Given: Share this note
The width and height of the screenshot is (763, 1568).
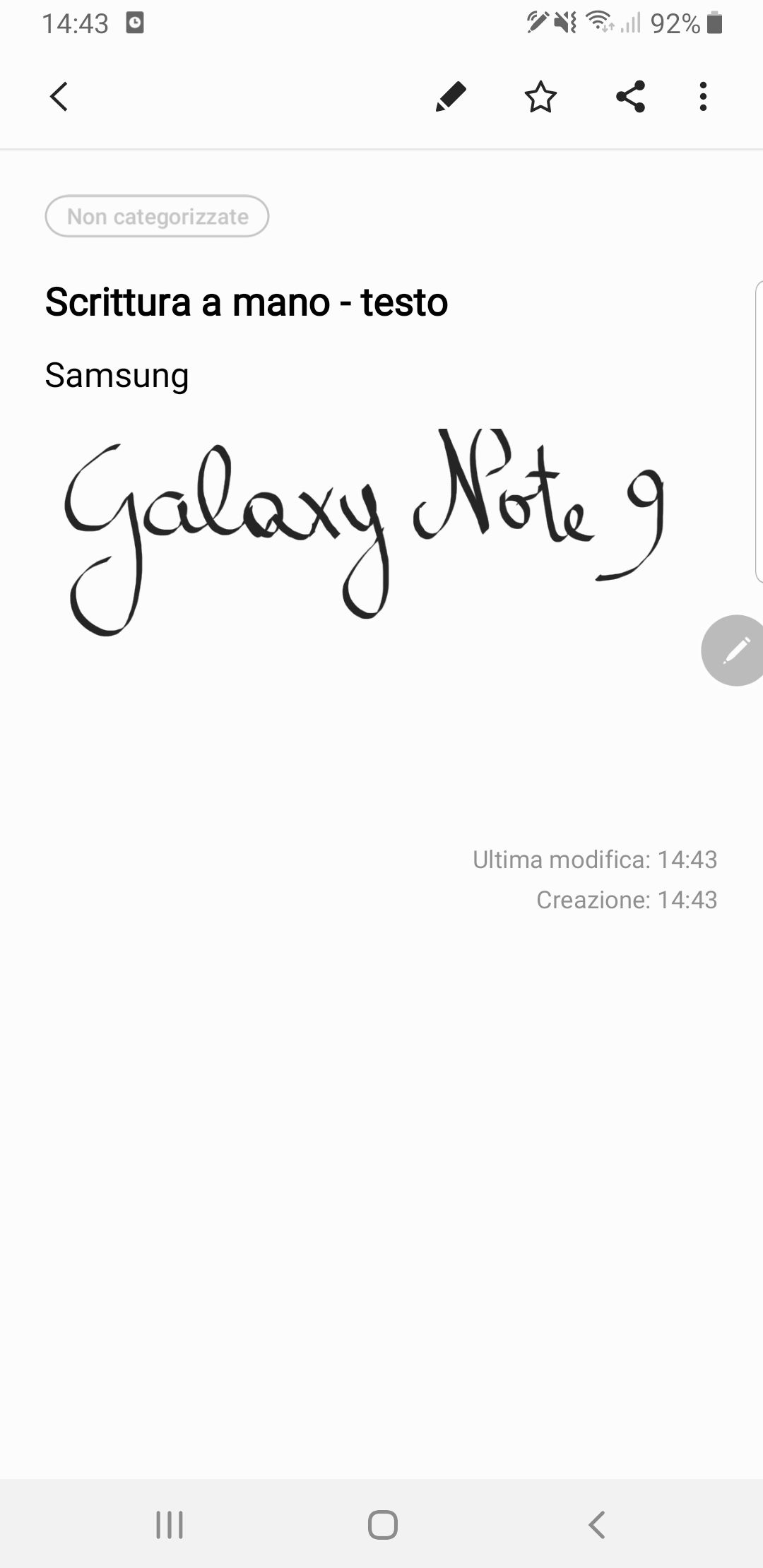Looking at the screenshot, I should point(630,97).
